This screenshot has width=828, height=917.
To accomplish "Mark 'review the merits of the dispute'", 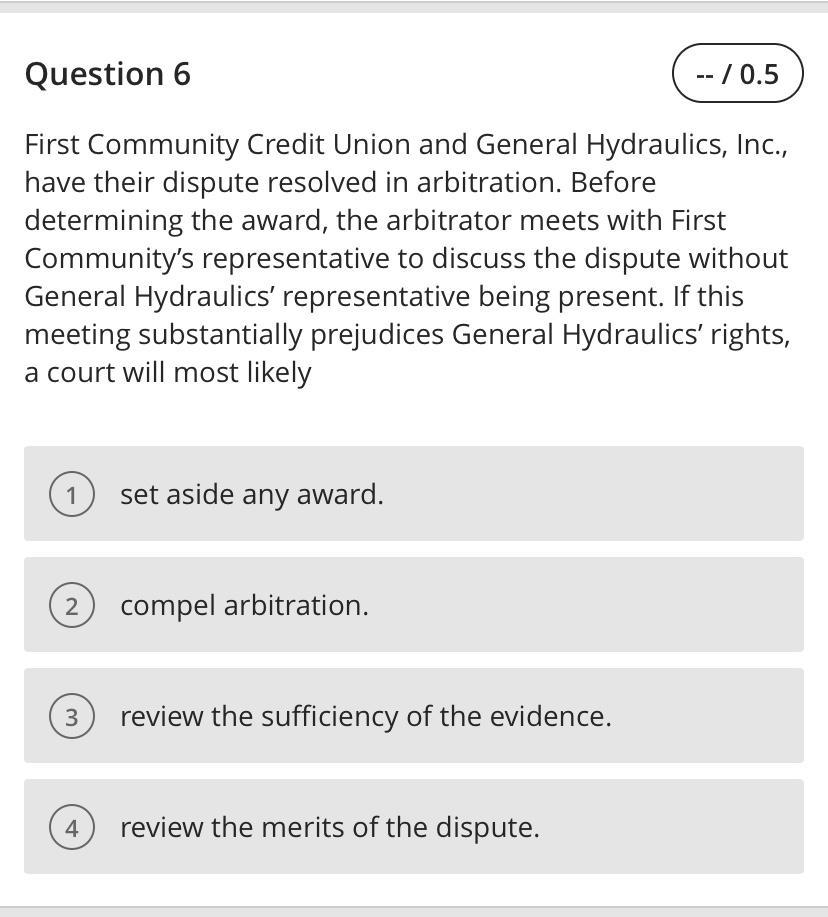I will 413,826.
